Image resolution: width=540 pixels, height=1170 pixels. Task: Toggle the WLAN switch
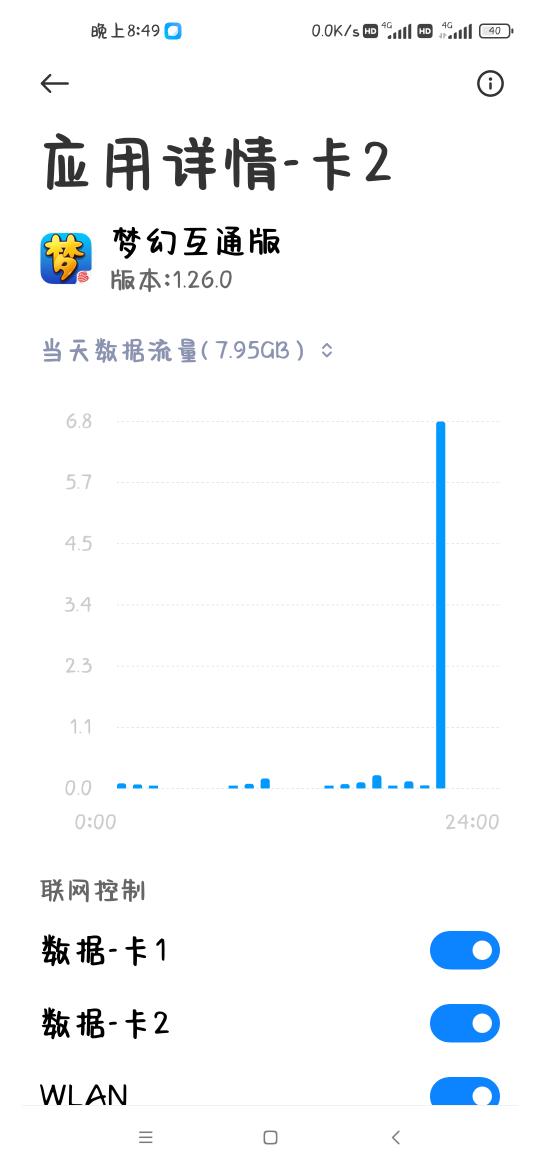tap(465, 1091)
